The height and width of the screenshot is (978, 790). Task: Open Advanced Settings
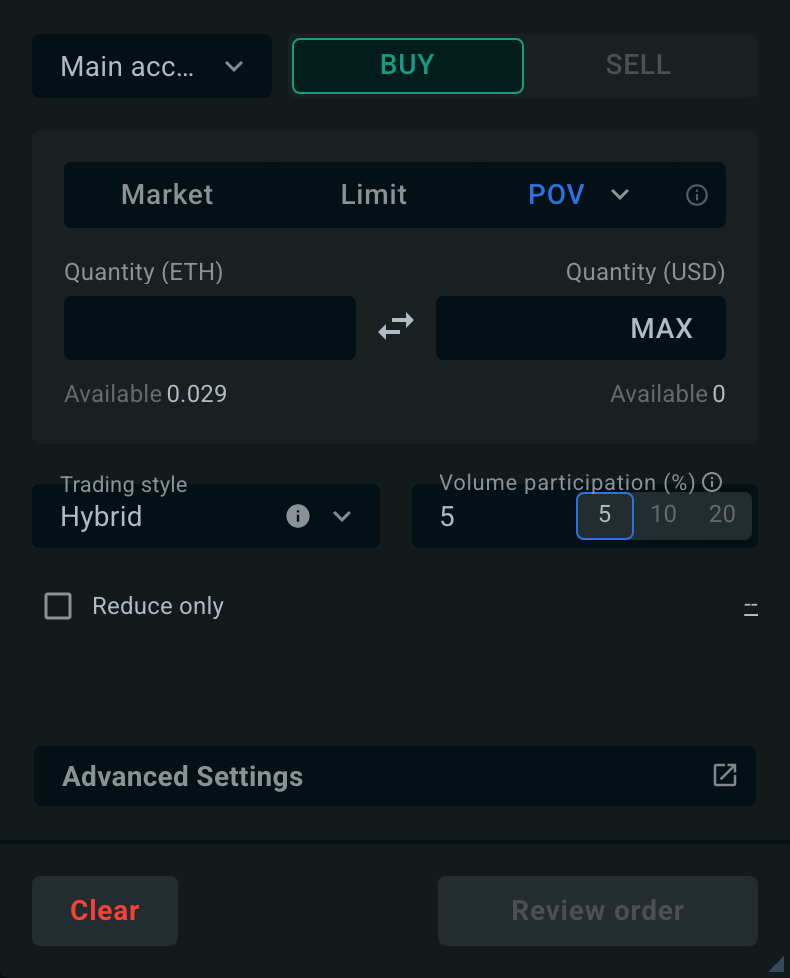(x=395, y=776)
